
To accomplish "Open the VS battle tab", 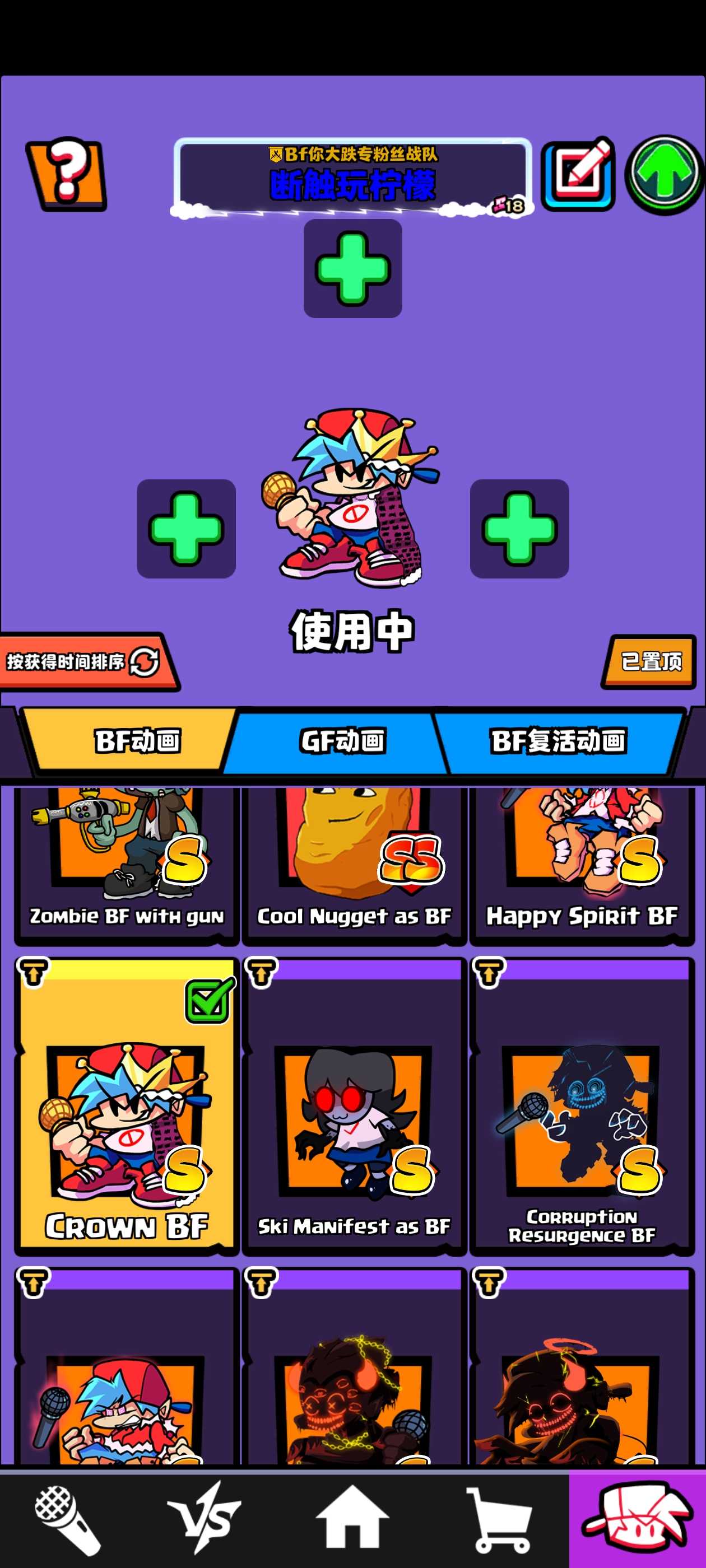I will coord(205,1519).
